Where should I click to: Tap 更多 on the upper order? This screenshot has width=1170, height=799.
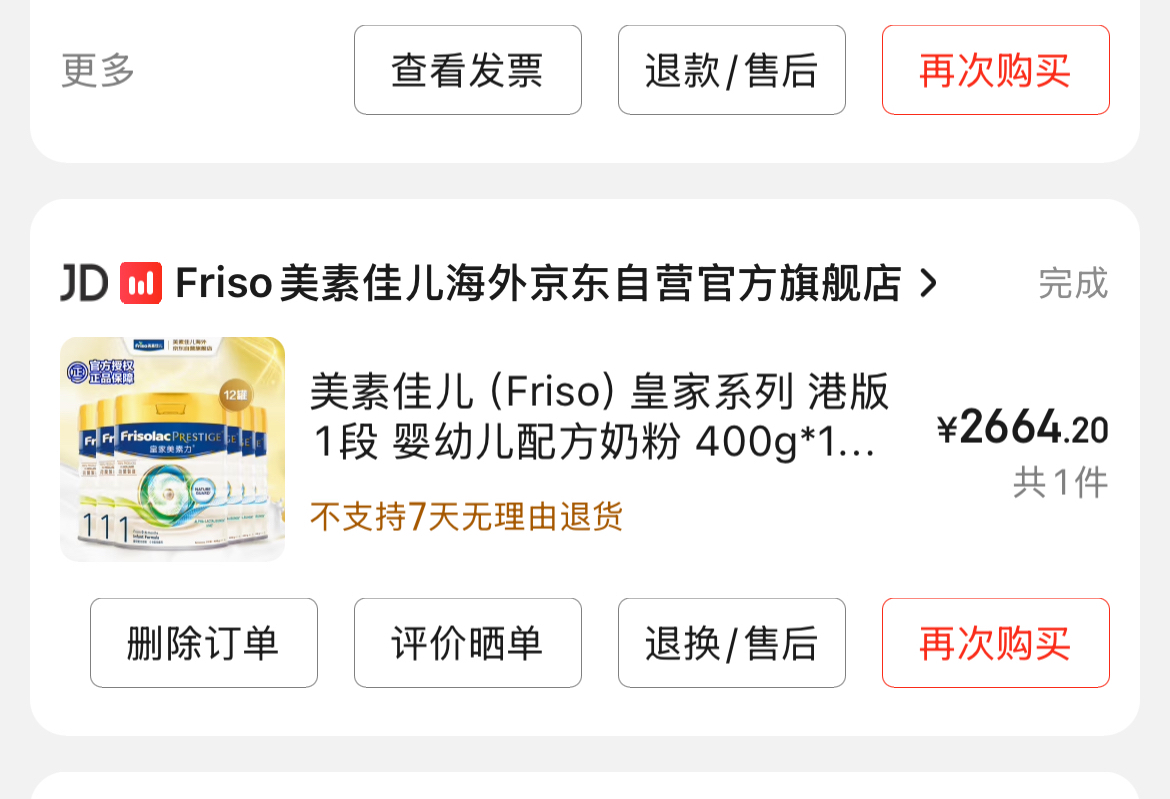(x=98, y=70)
